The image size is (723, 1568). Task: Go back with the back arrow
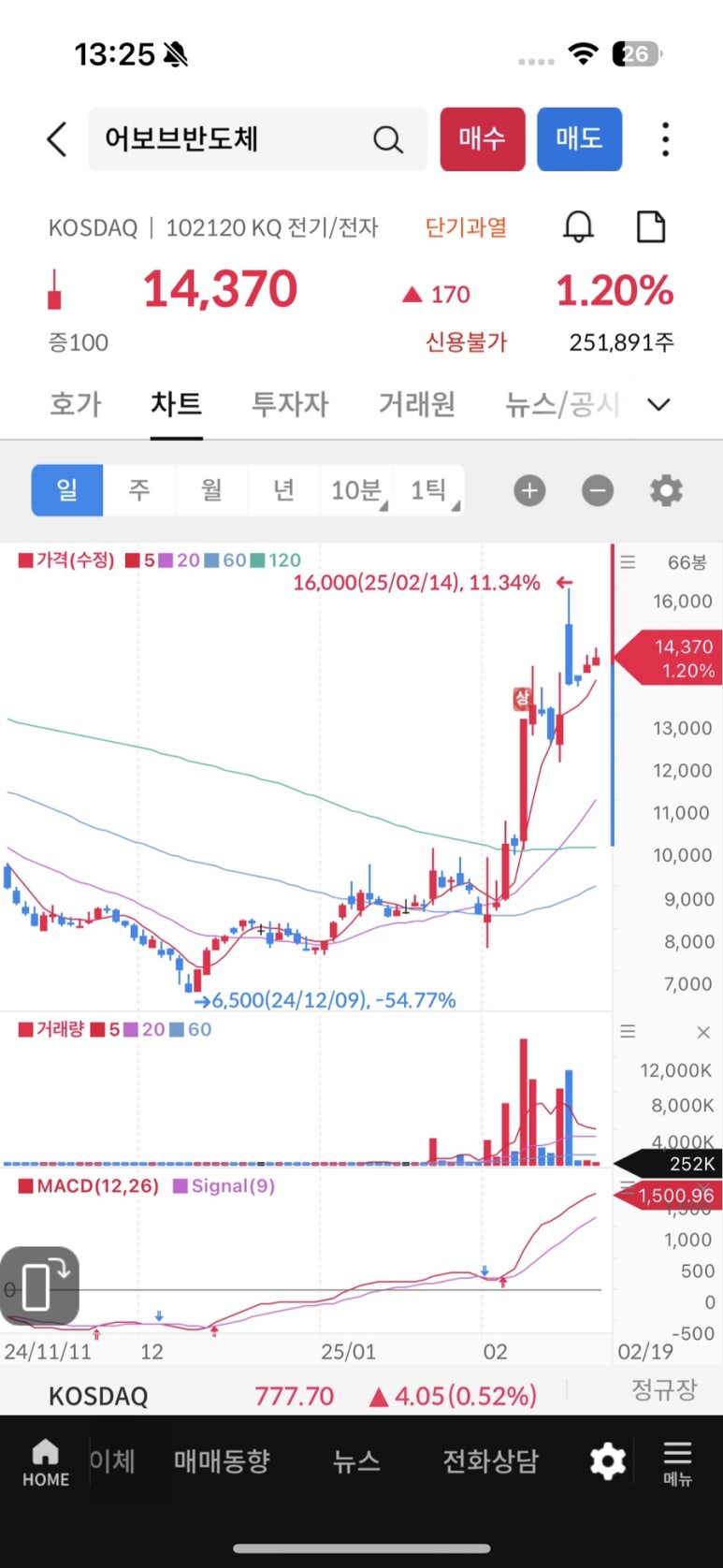(x=57, y=139)
